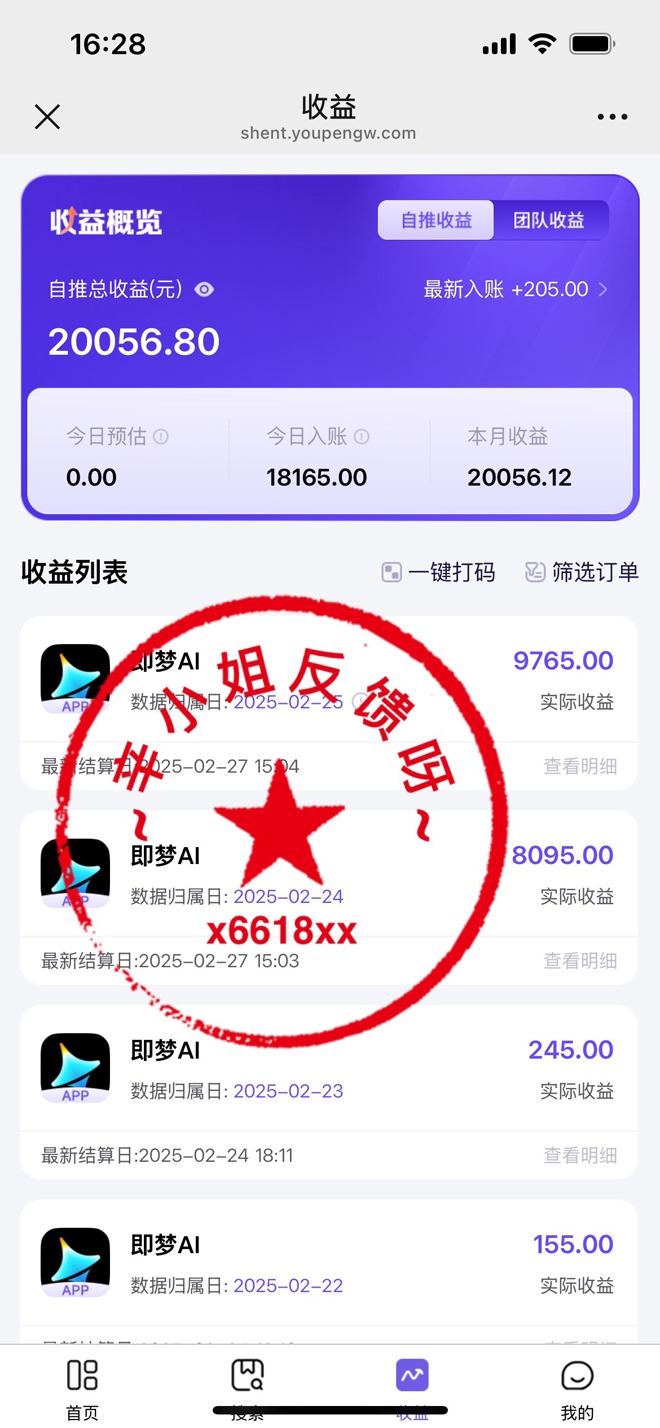
Task: Switch to the 搜索 tab
Action: (247, 1387)
